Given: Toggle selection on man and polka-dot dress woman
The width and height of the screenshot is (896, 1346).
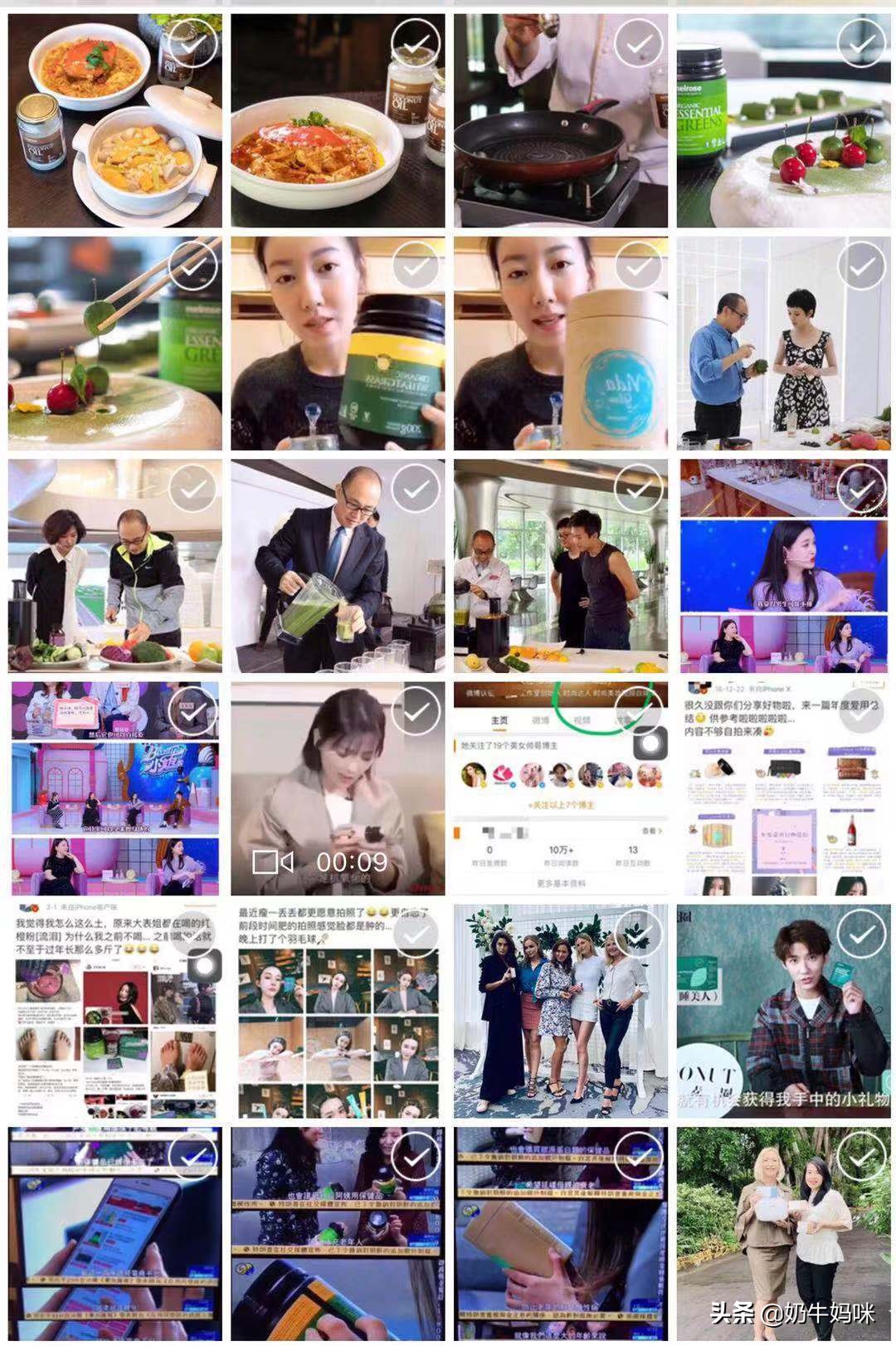Looking at the screenshot, I should [862, 265].
